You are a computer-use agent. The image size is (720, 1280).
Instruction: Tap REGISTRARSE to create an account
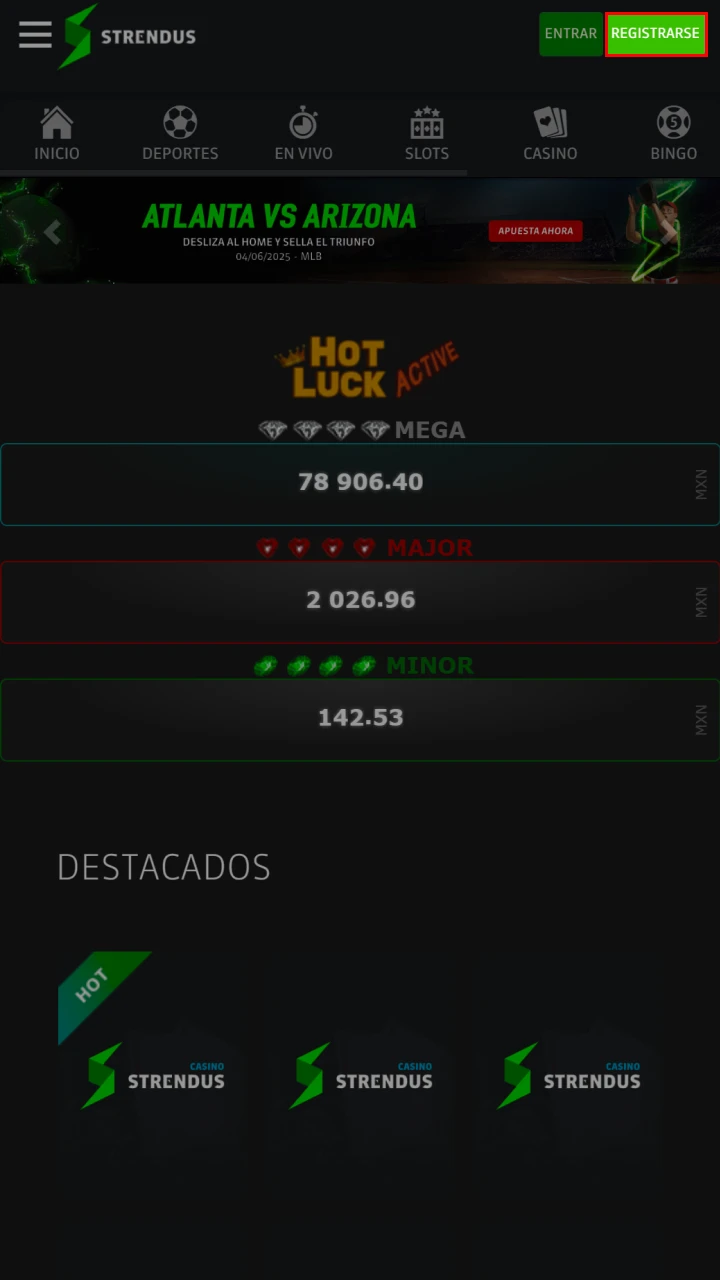pos(655,34)
